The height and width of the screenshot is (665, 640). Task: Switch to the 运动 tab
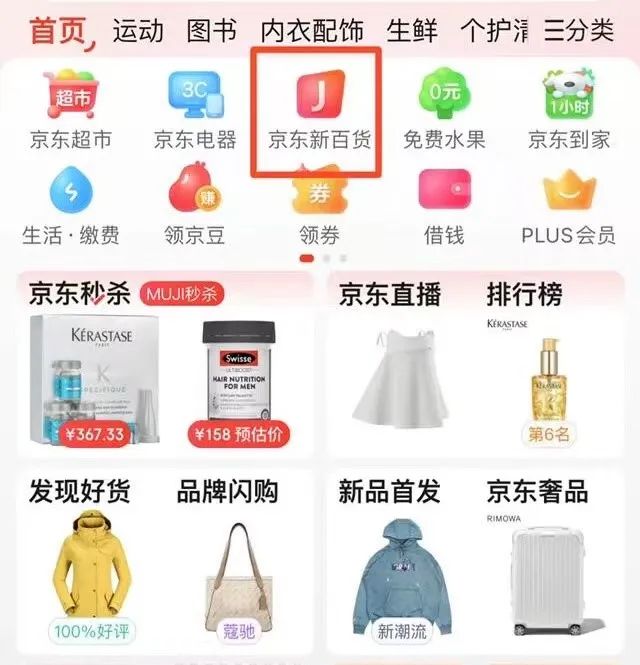pyautogui.click(x=138, y=30)
